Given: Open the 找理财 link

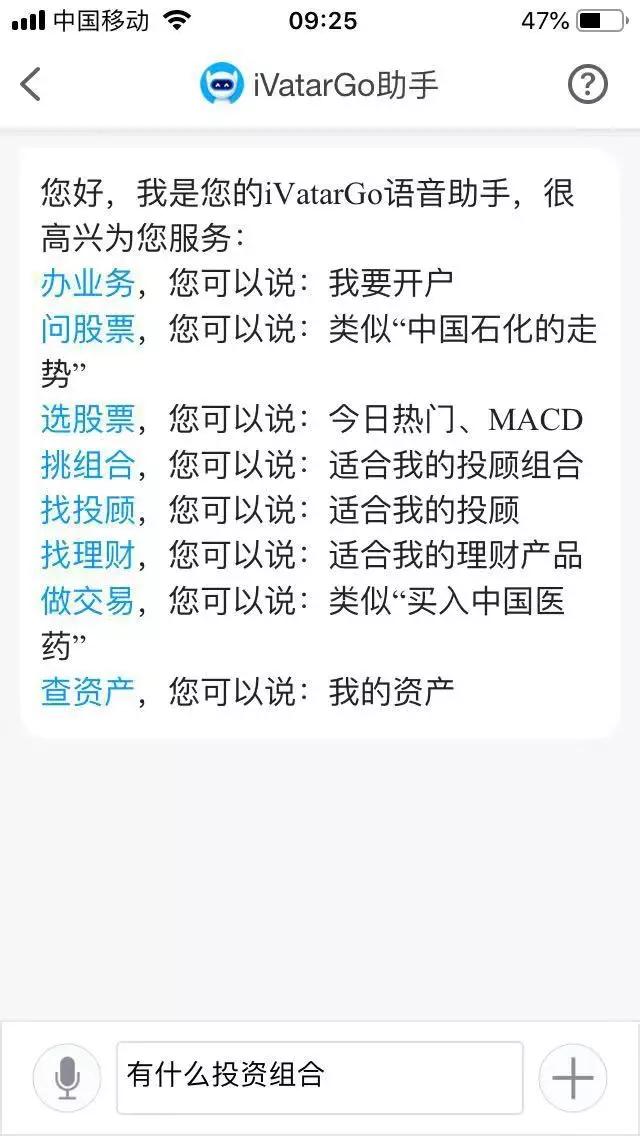Looking at the screenshot, I should click(87, 555).
